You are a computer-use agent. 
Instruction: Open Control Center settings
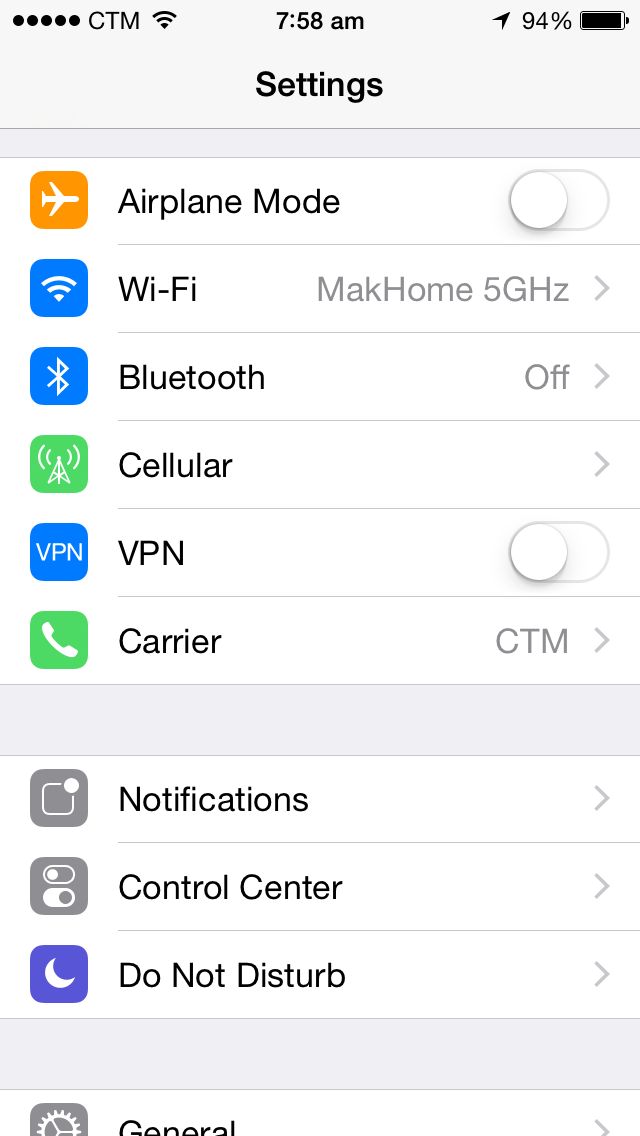(320, 887)
